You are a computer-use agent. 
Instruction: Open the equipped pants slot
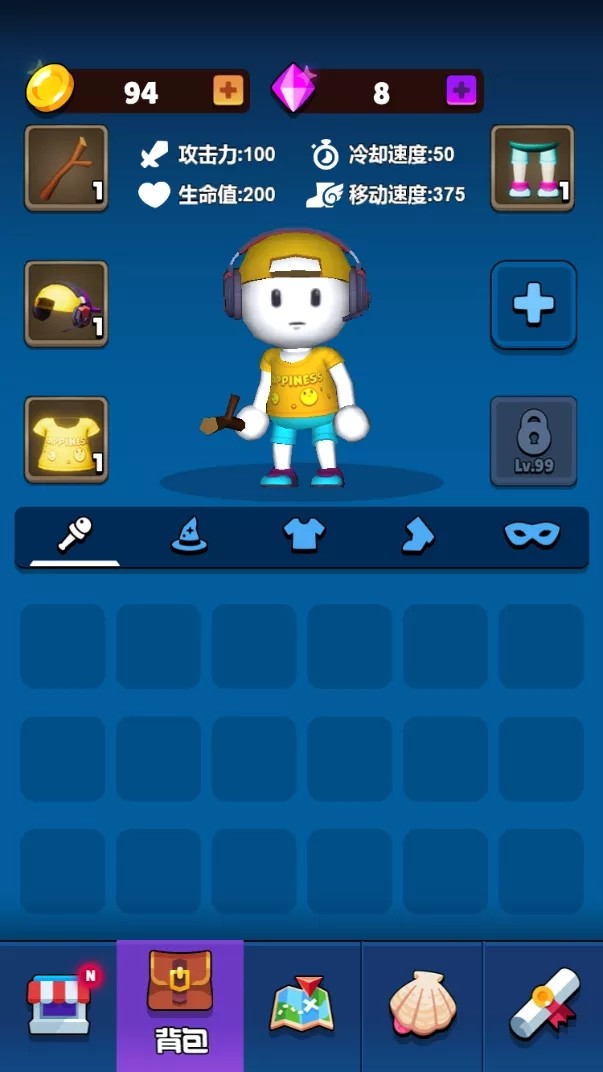(x=532, y=168)
